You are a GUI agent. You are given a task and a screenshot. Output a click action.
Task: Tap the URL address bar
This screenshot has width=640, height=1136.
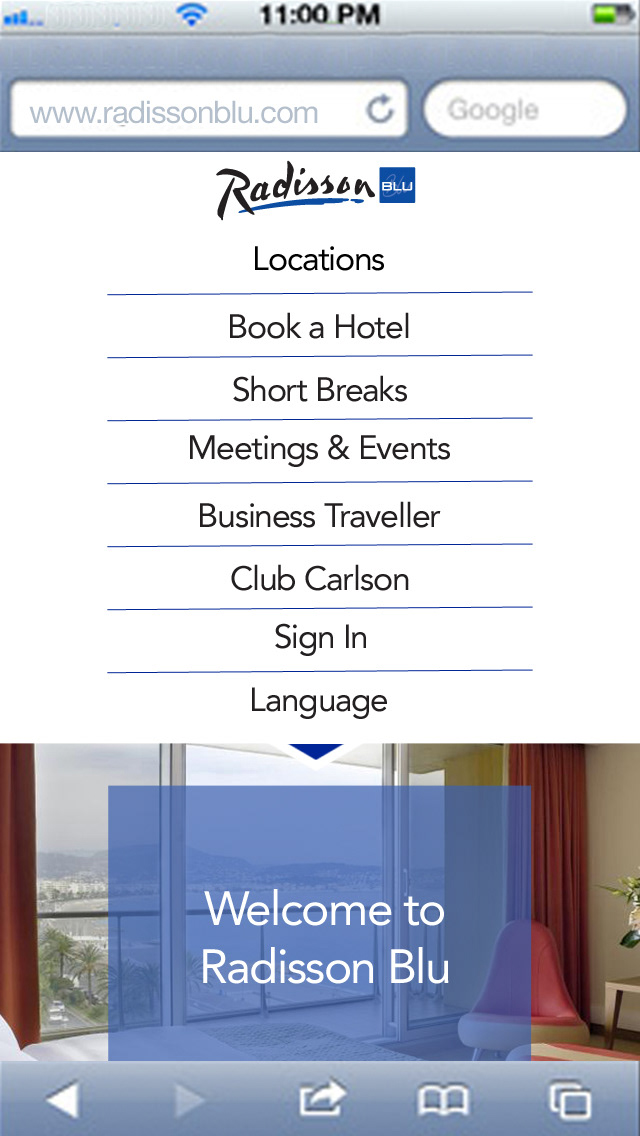pos(180,111)
